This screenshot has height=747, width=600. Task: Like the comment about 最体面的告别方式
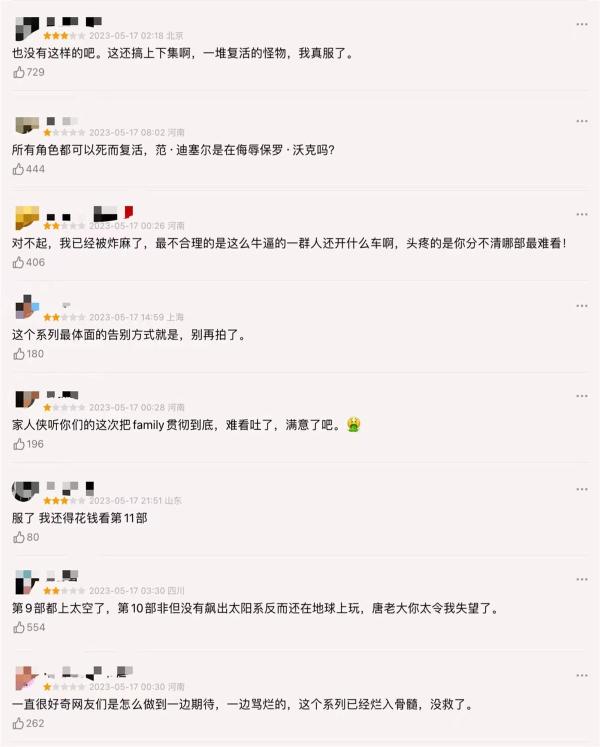tap(19, 353)
